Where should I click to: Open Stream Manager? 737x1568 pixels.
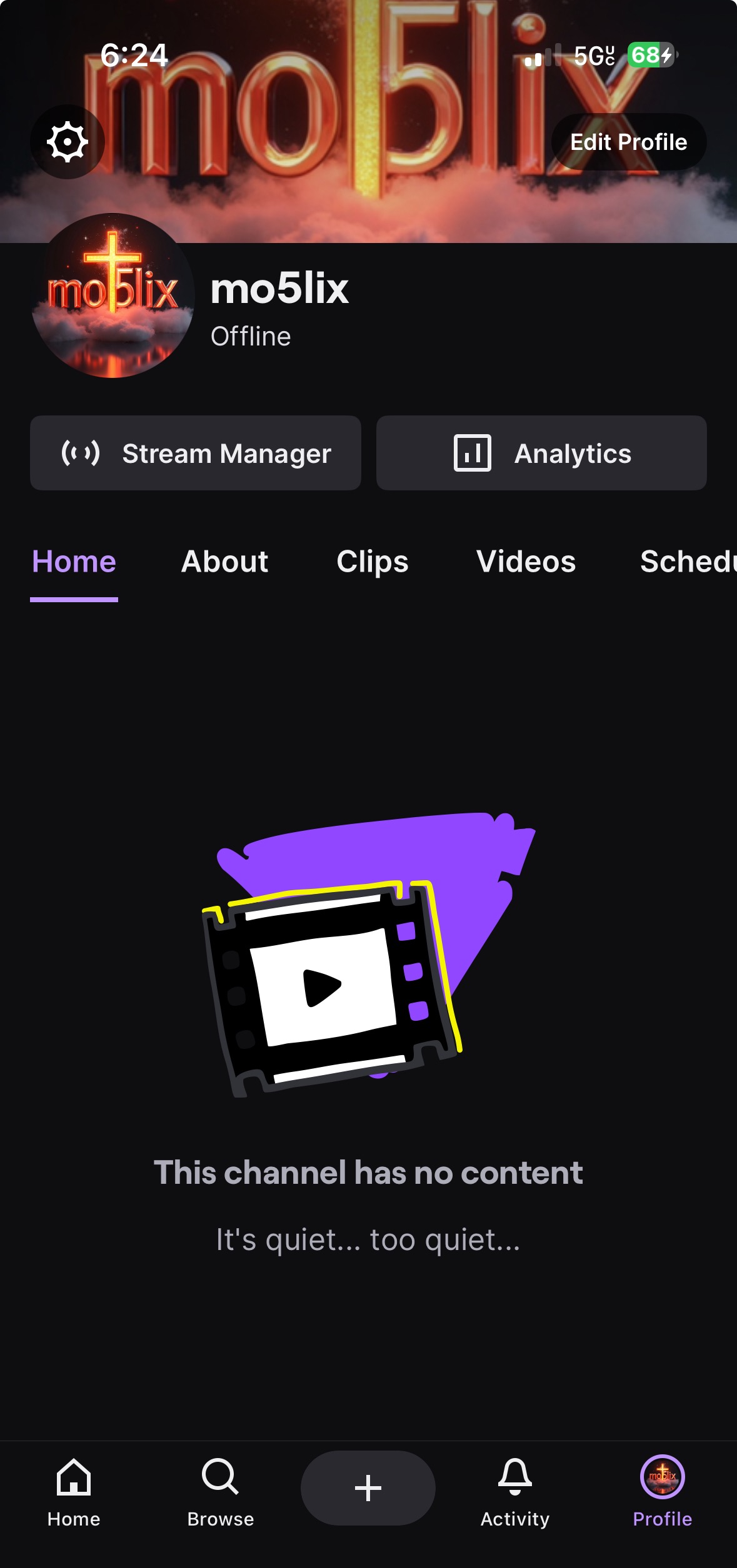coord(196,453)
